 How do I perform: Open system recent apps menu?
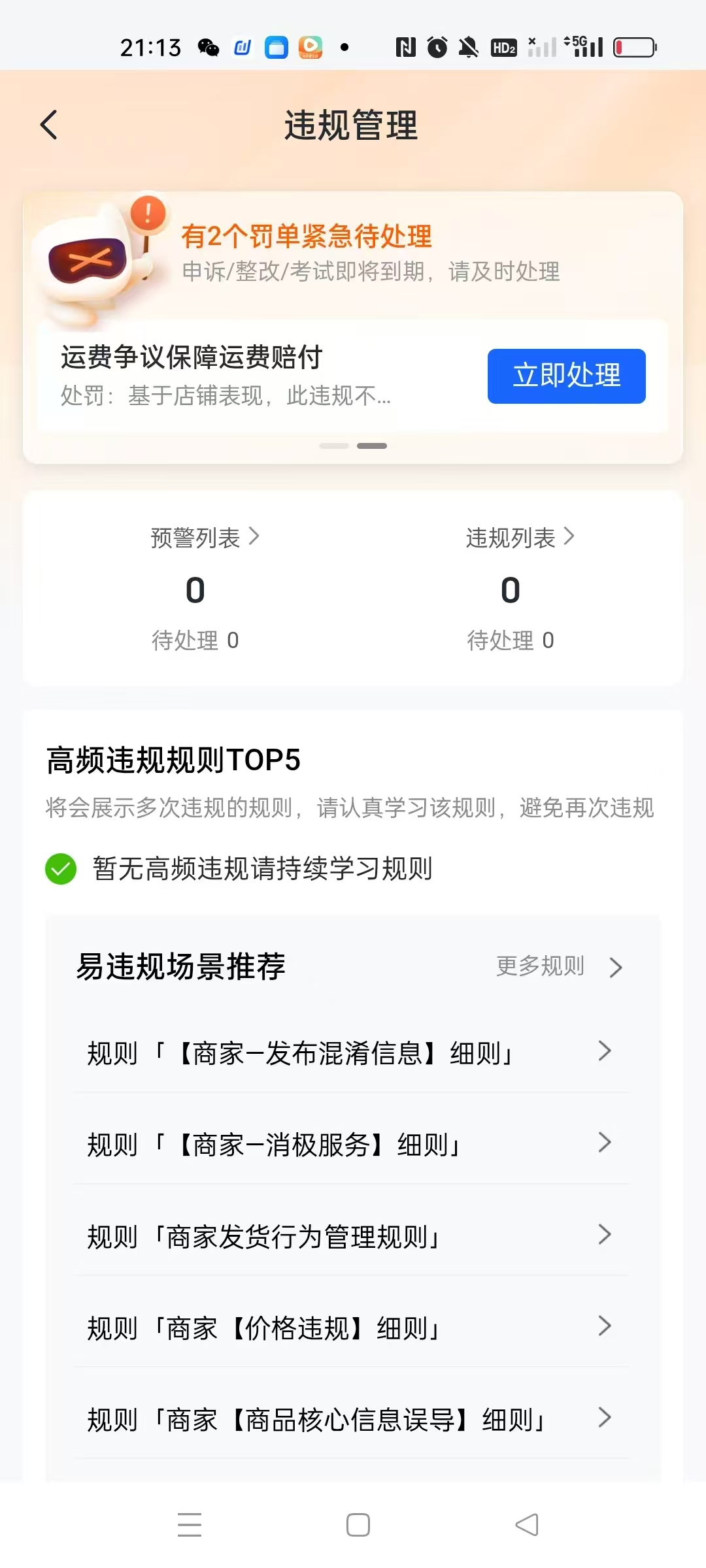pyautogui.click(x=190, y=1525)
